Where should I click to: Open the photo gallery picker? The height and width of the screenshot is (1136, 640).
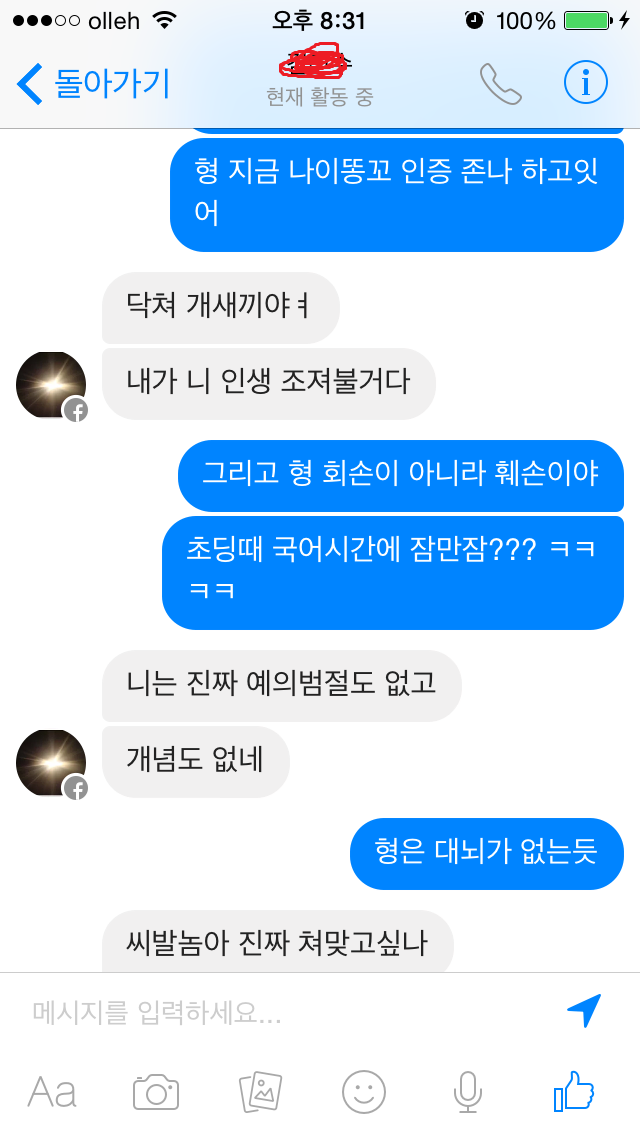point(260,1091)
